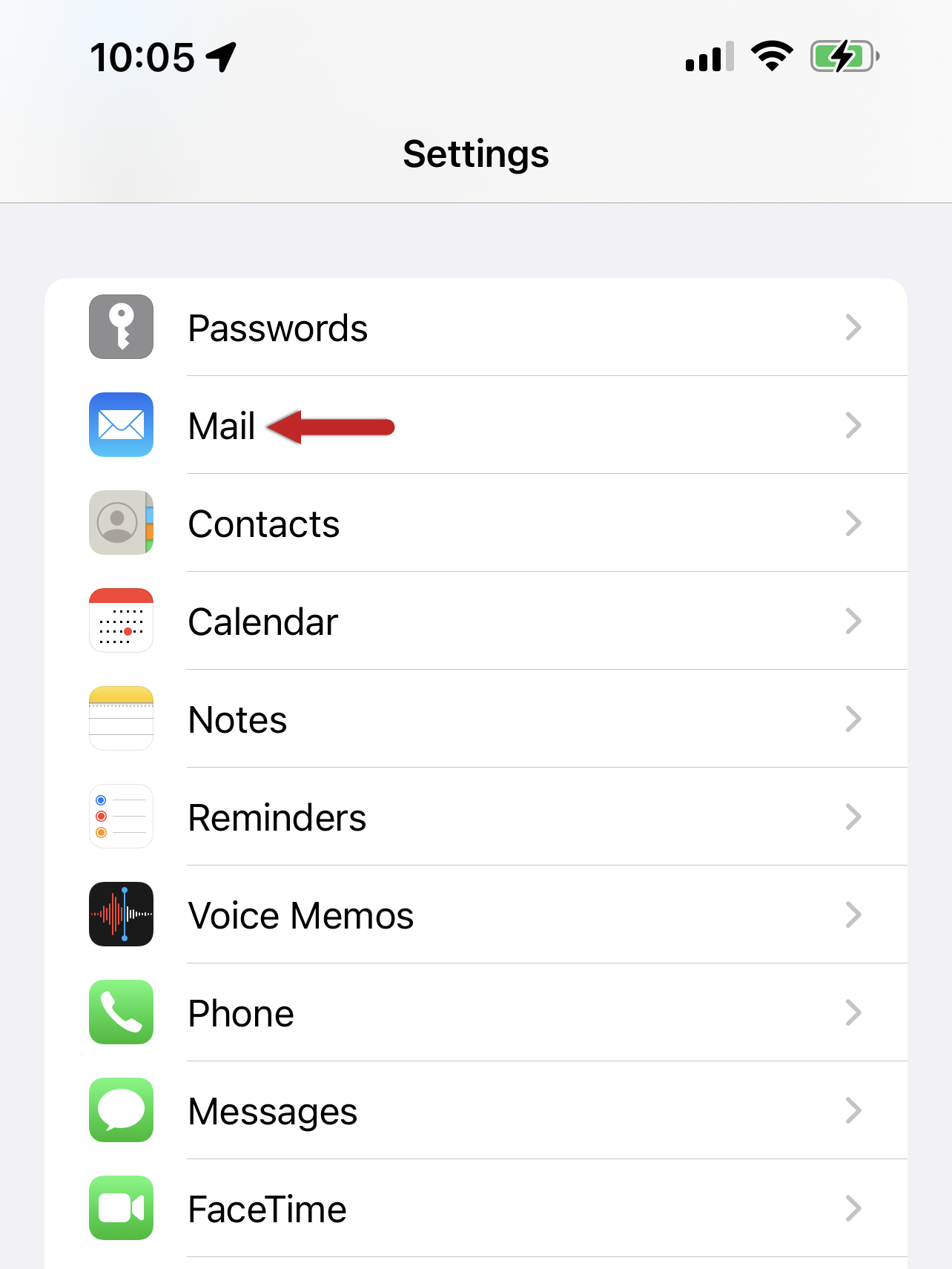This screenshot has height=1269, width=952.
Task: Open Calendar settings
Action: point(475,622)
